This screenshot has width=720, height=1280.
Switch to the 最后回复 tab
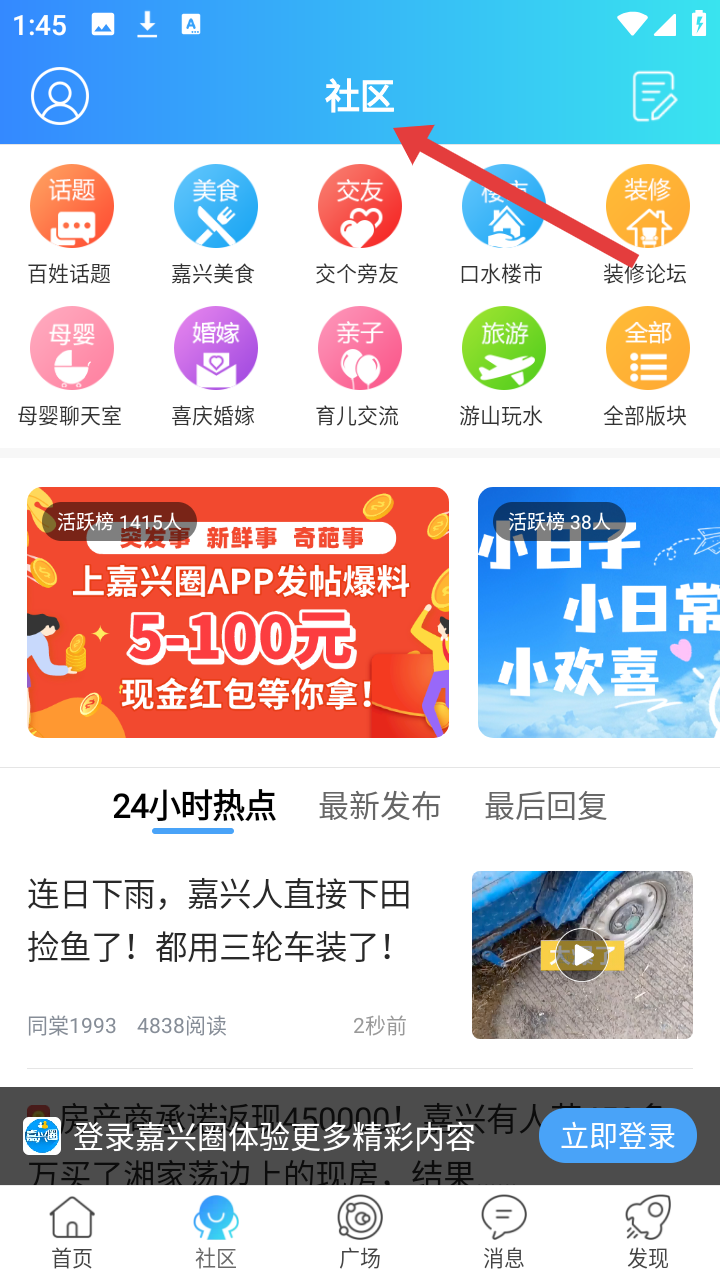(x=546, y=806)
